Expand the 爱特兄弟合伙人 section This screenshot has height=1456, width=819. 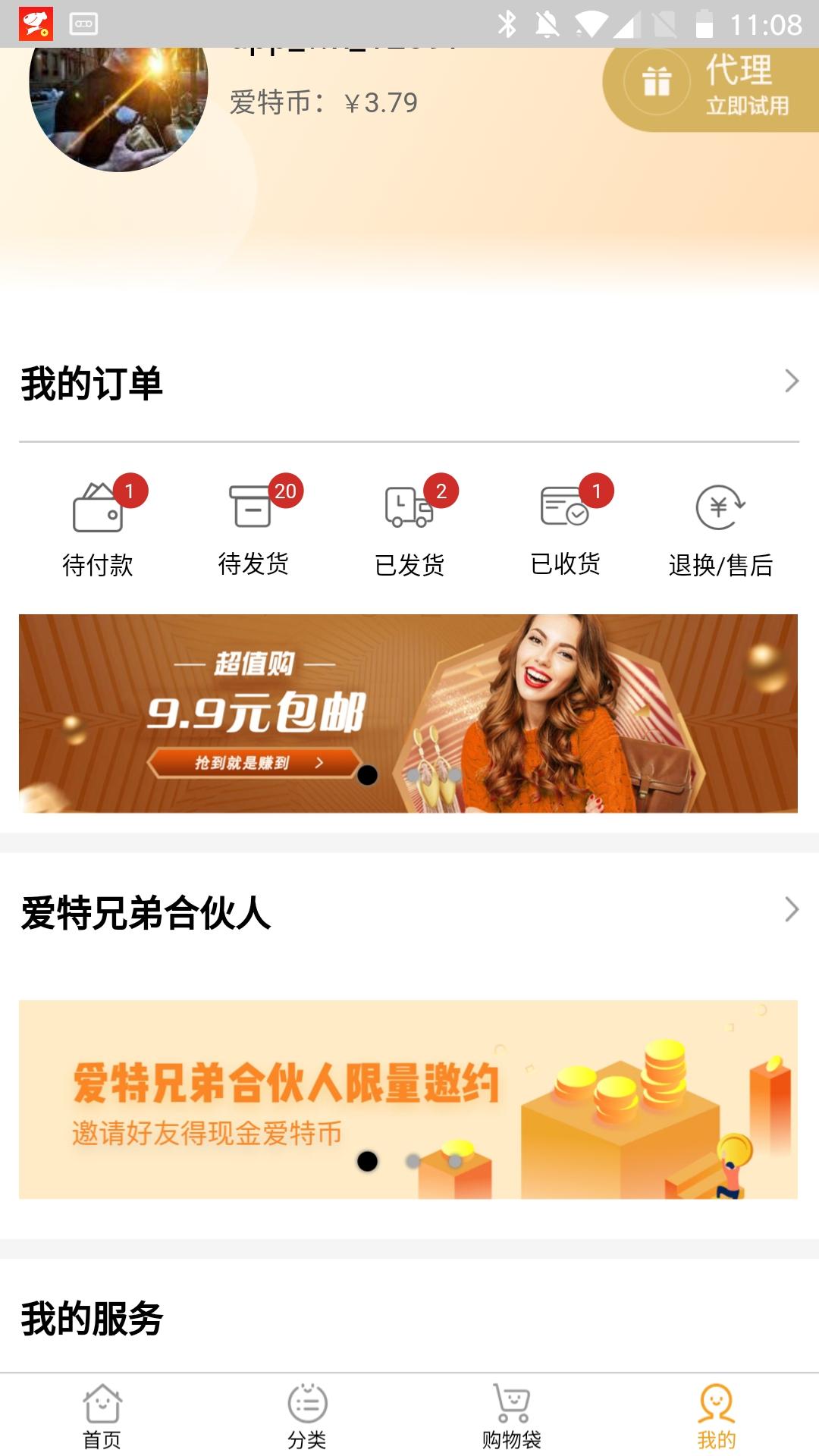[x=791, y=909]
